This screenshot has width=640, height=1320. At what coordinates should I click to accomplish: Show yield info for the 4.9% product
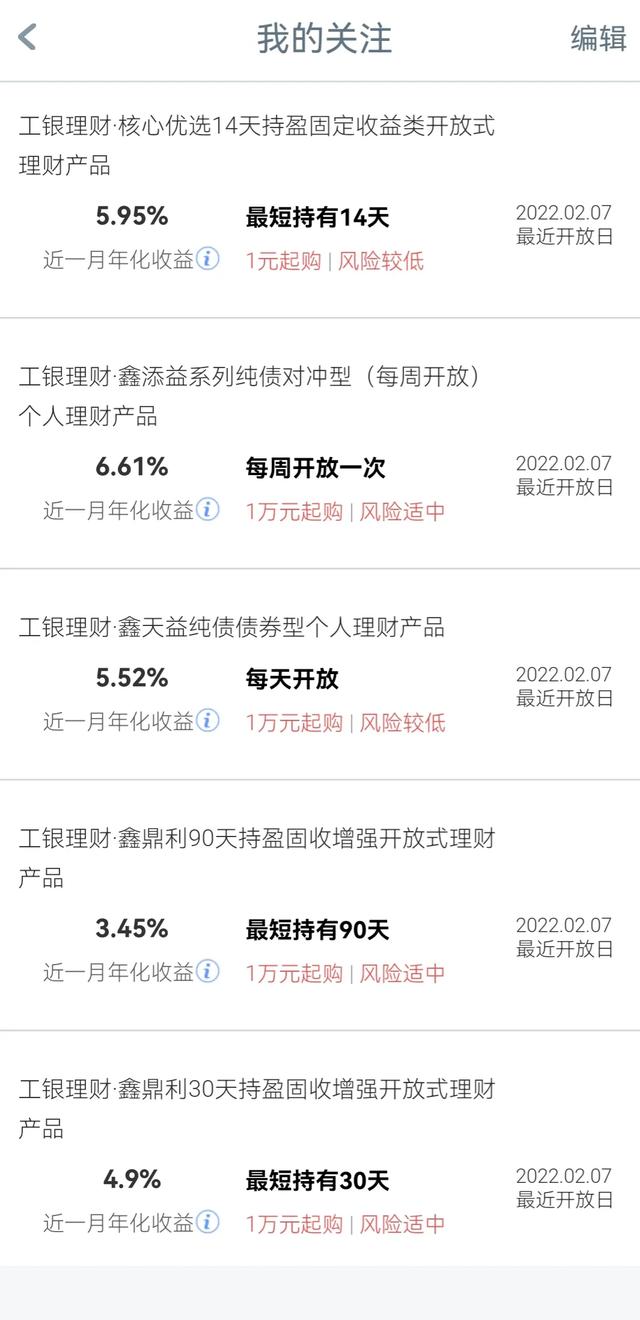[207, 1222]
